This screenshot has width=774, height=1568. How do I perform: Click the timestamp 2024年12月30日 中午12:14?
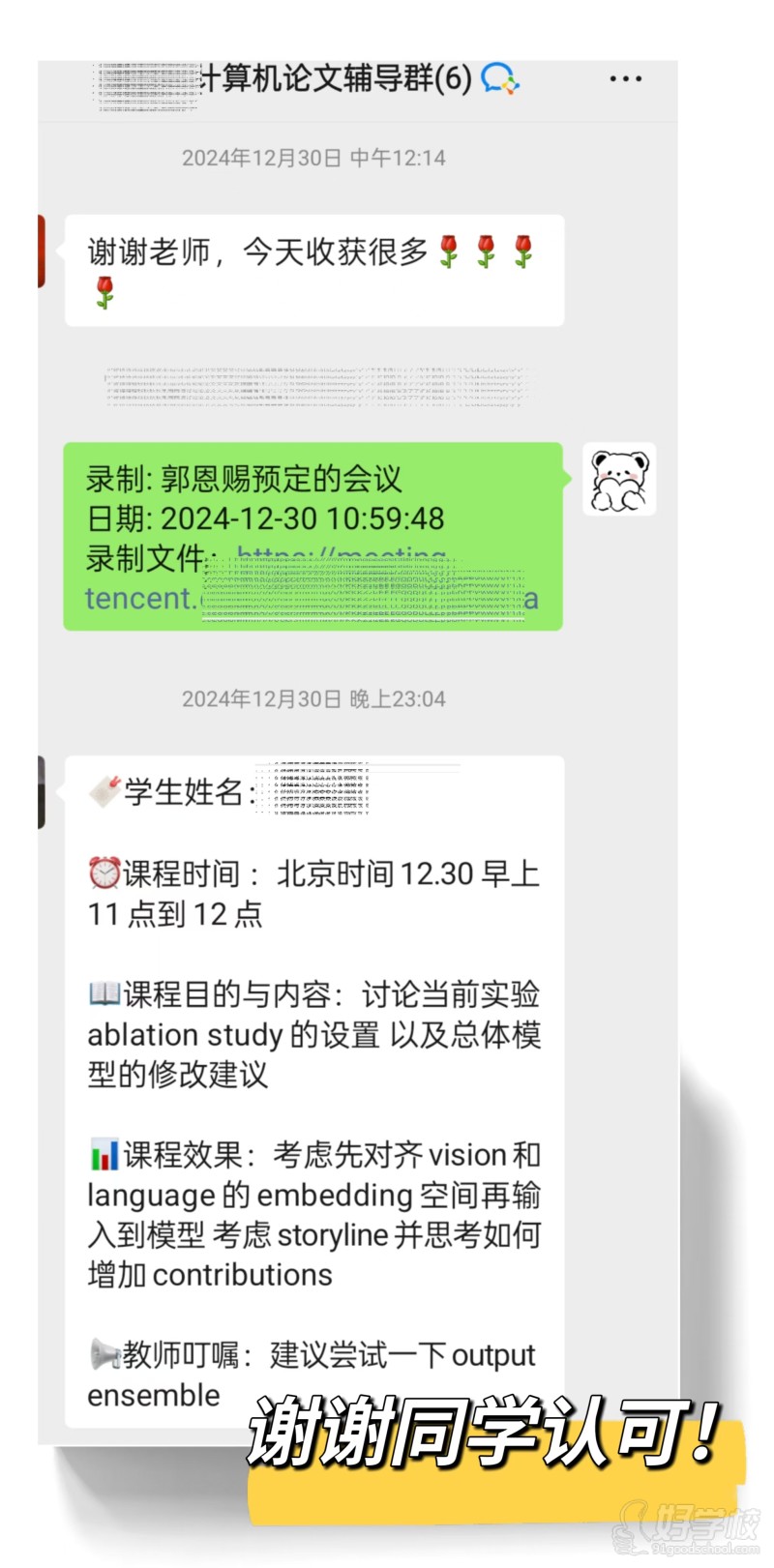(315, 158)
